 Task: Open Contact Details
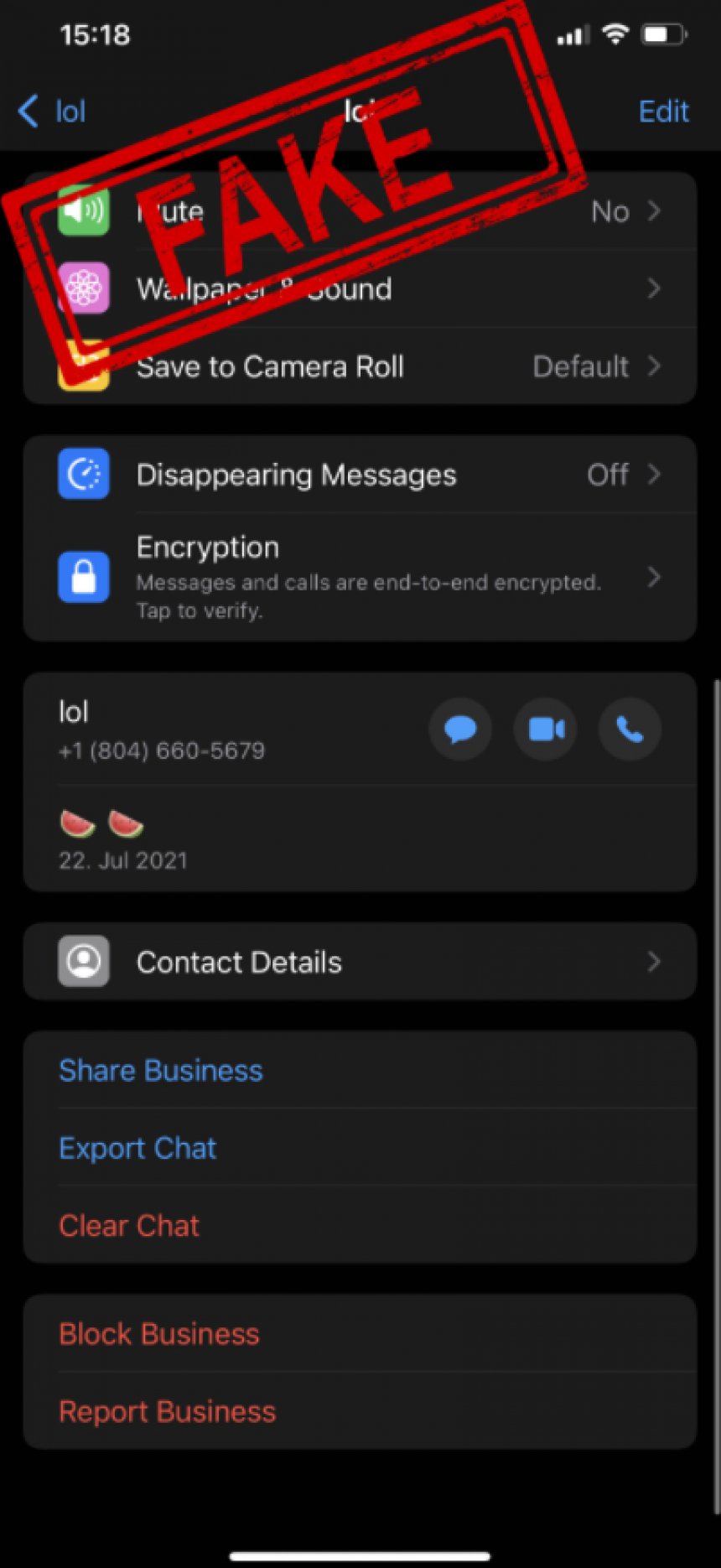tap(360, 962)
